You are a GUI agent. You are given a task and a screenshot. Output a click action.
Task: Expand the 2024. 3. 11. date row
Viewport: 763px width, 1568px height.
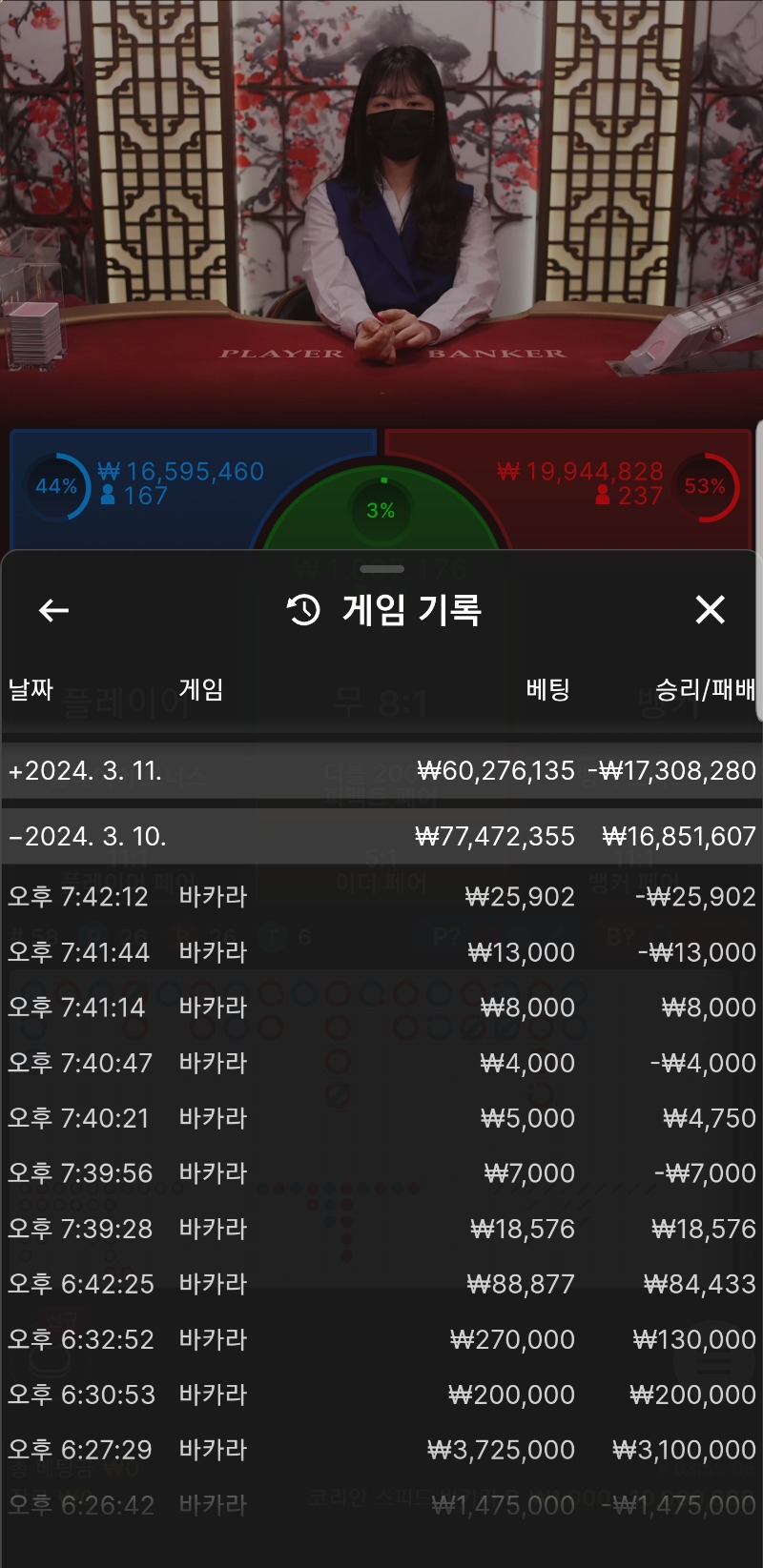381,770
